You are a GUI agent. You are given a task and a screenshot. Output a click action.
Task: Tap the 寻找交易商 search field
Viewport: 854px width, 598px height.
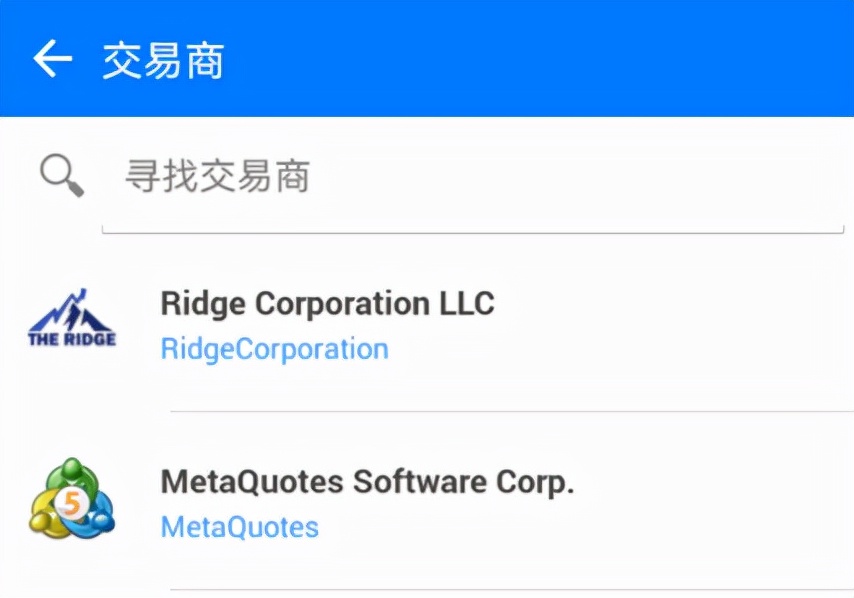(x=470, y=177)
